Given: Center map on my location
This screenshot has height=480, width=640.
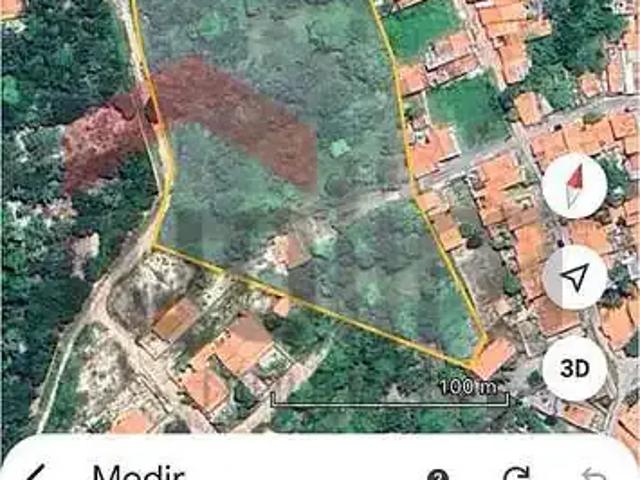Looking at the screenshot, I should point(575,277).
